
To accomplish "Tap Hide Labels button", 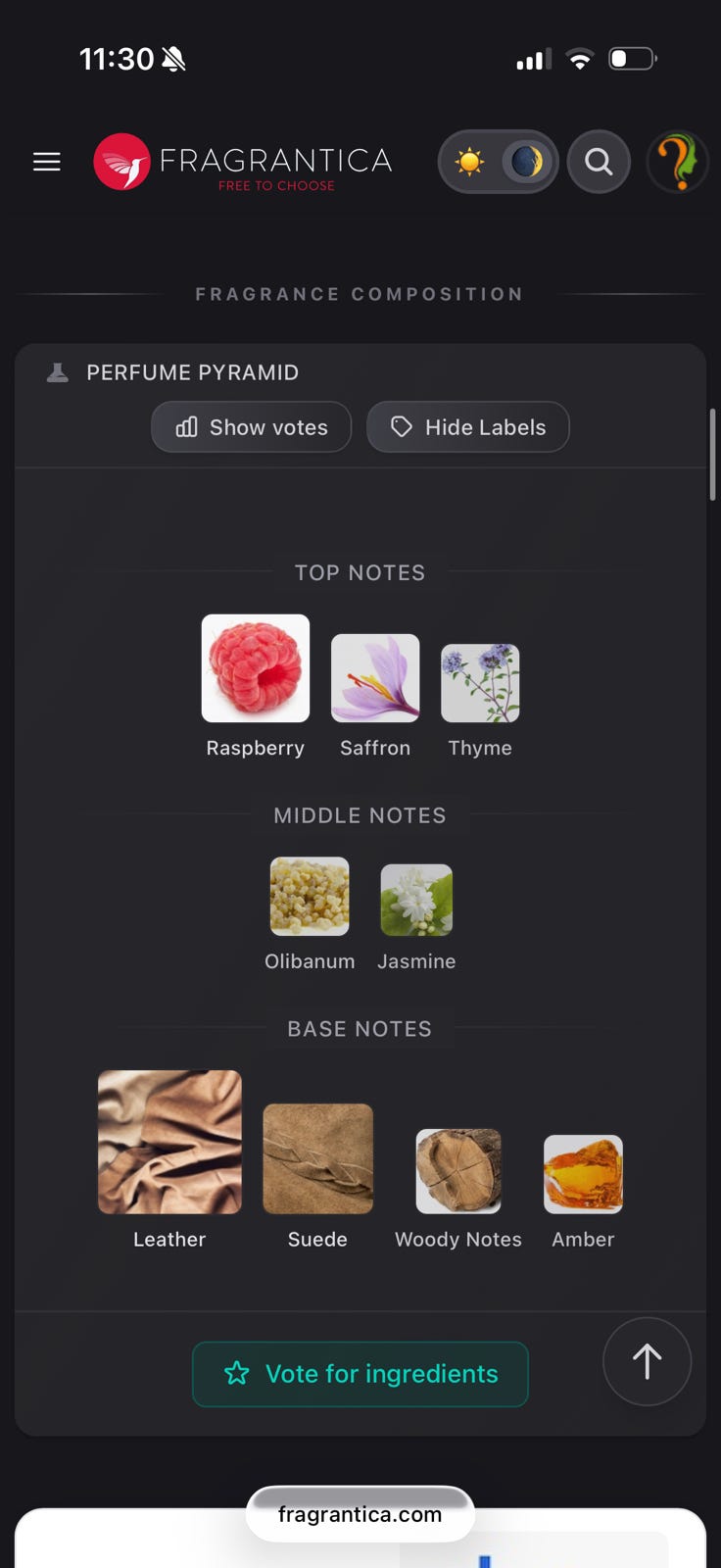I will pyautogui.click(x=468, y=427).
